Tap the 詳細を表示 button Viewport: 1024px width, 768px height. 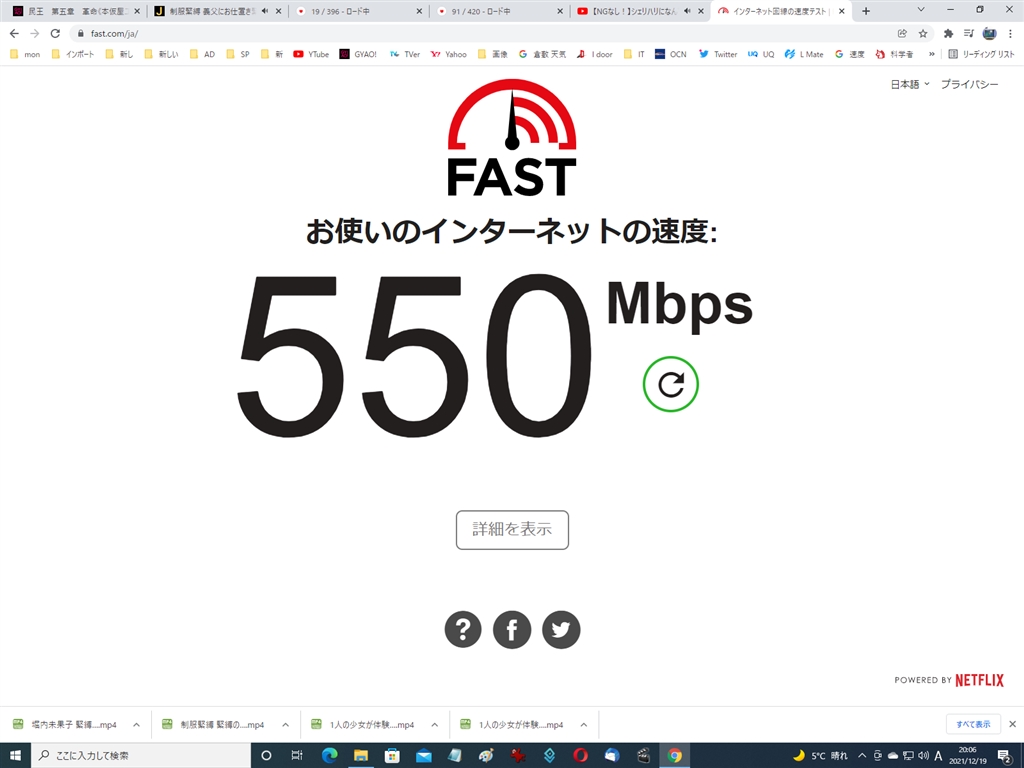512,530
